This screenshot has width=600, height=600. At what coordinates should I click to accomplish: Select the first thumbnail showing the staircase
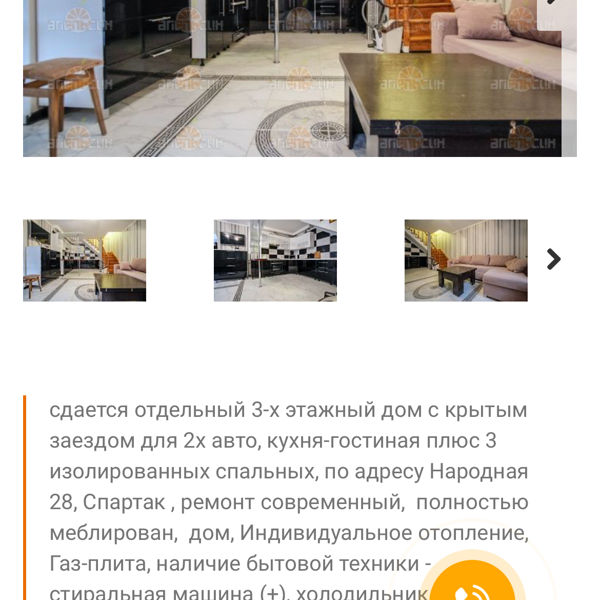coord(85,260)
